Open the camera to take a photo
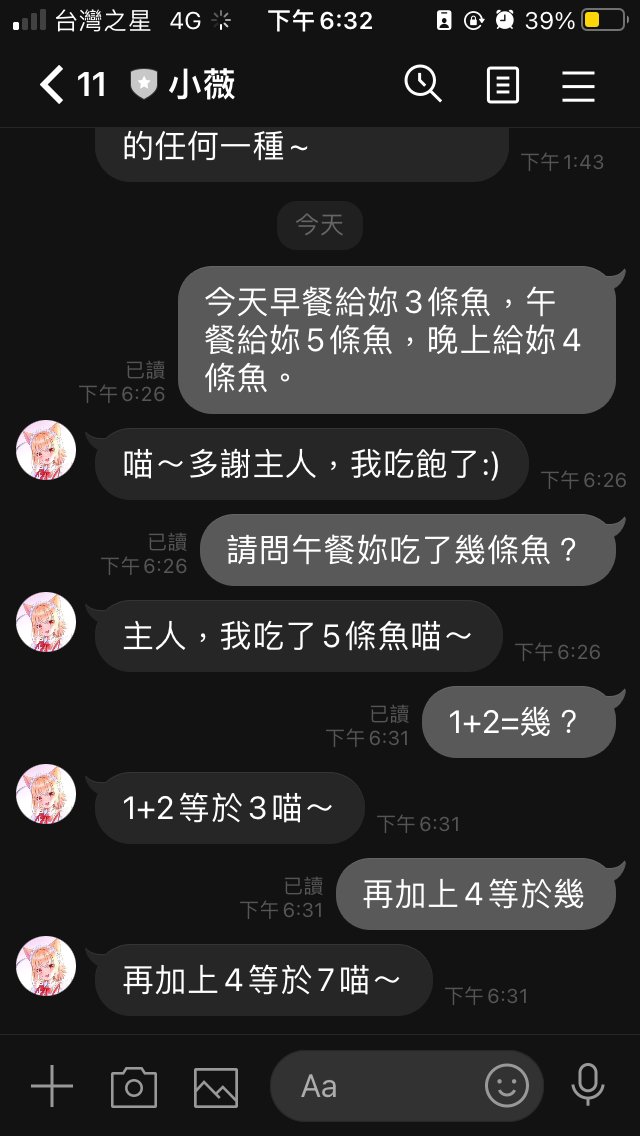640x1136 pixels. (x=133, y=1087)
